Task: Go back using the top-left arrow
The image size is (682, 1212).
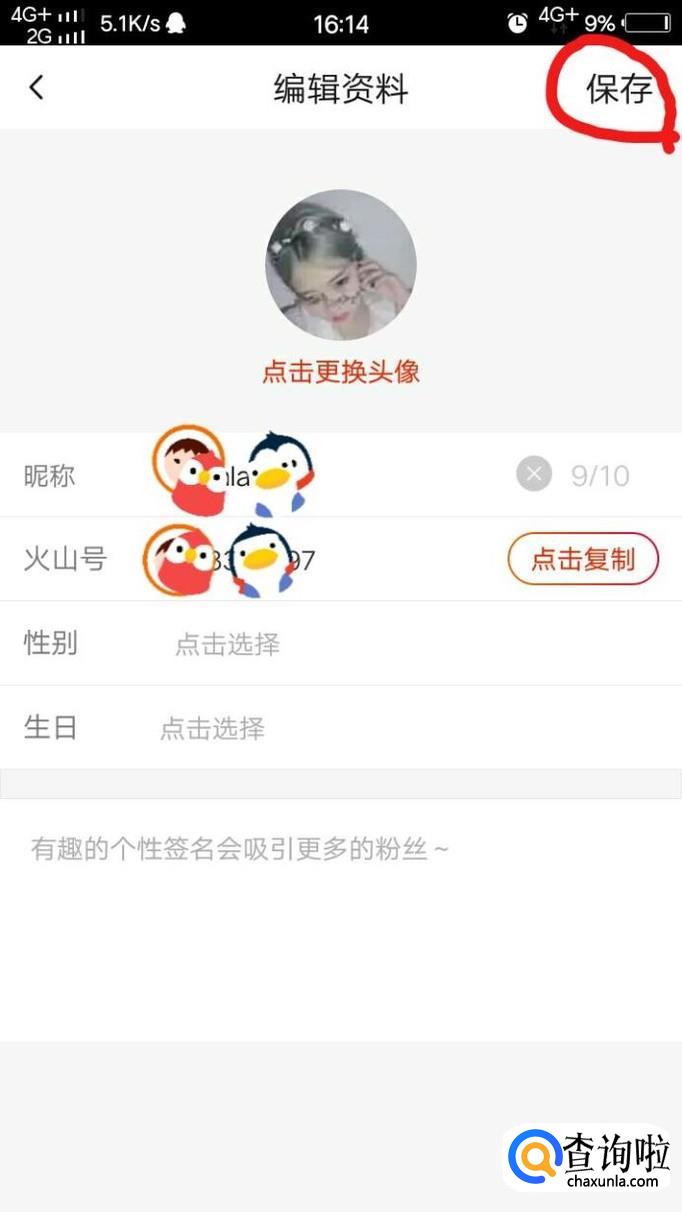Action: point(37,88)
